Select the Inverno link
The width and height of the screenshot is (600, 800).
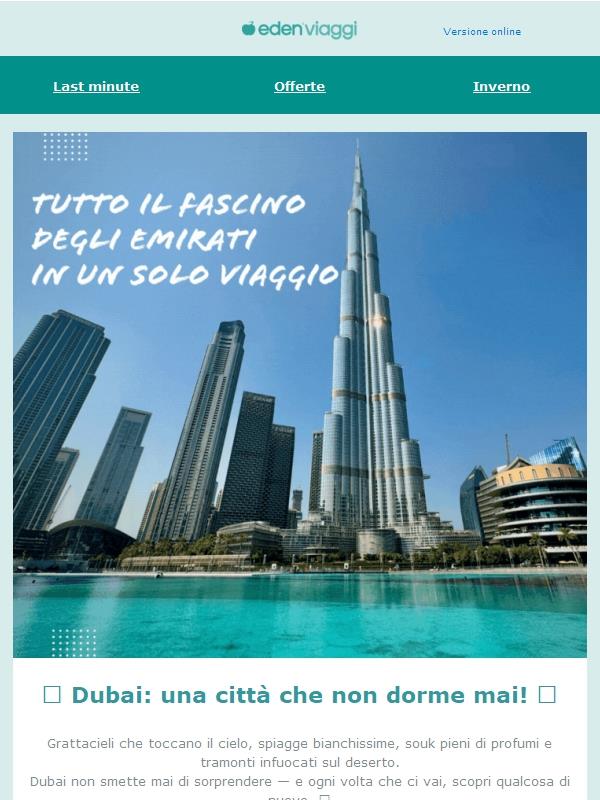501,87
